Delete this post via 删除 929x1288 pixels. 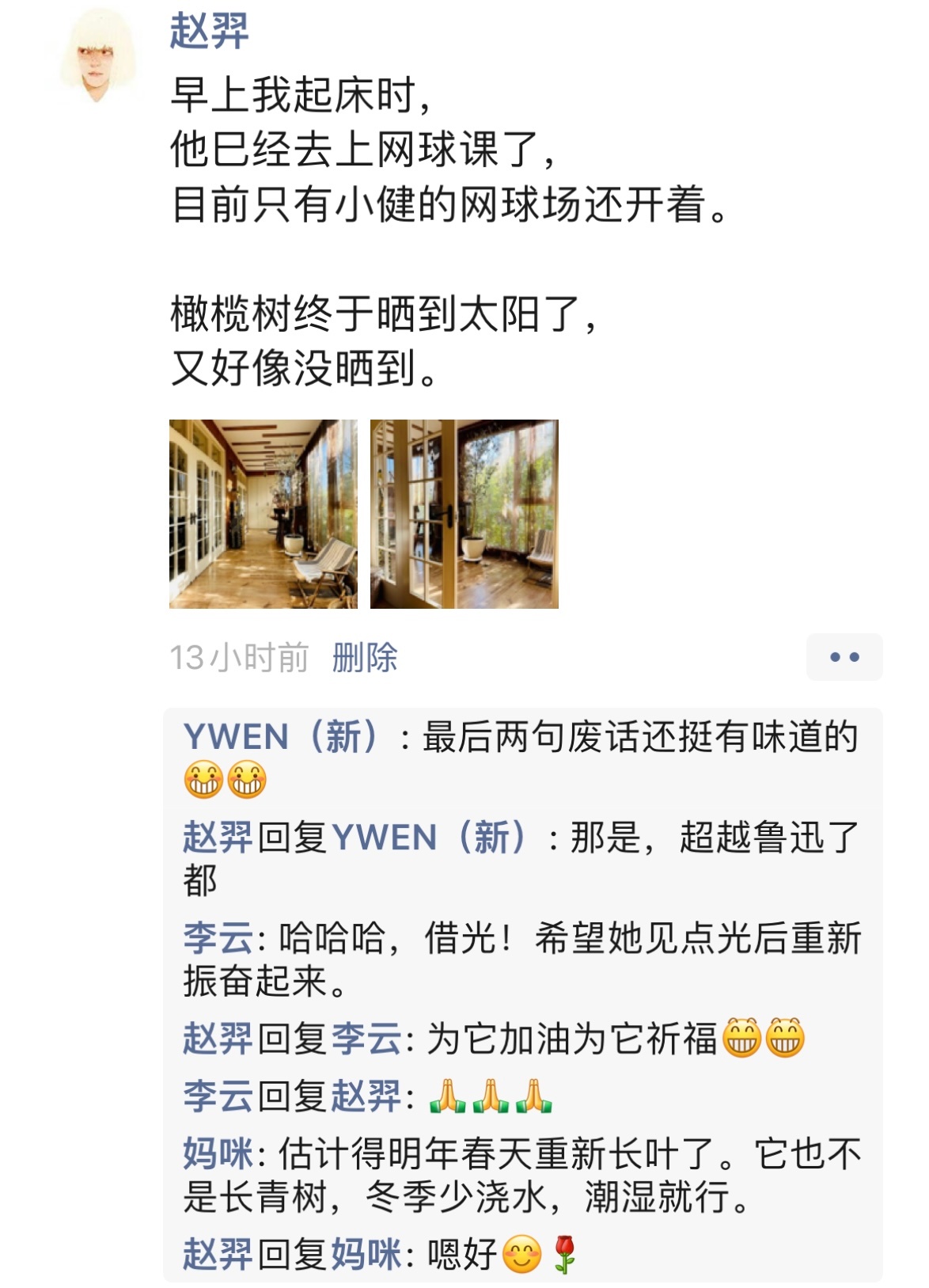[x=364, y=658]
